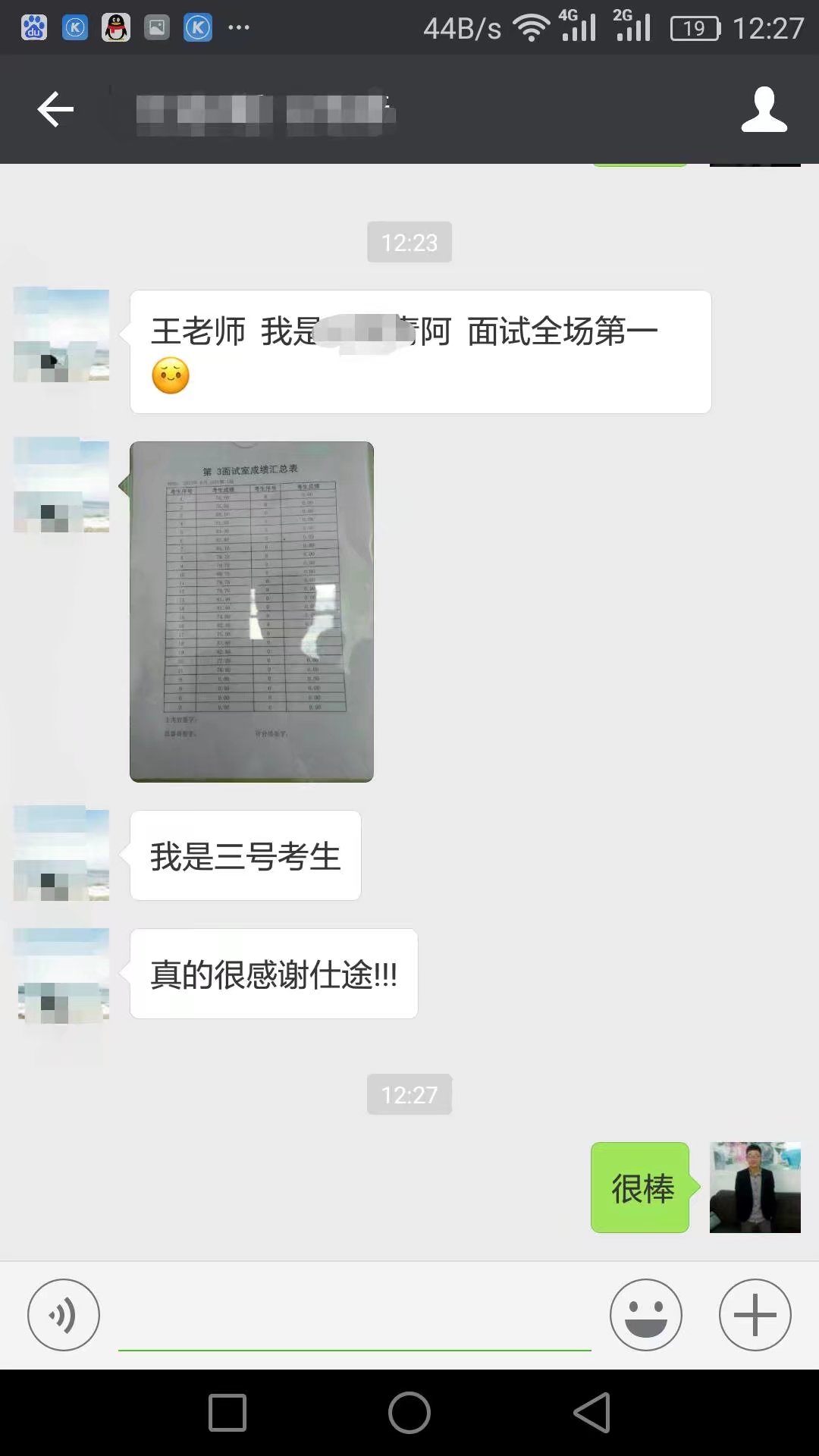This screenshot has width=819, height=1456.
Task: Open the chat info profile icon
Action: click(764, 110)
